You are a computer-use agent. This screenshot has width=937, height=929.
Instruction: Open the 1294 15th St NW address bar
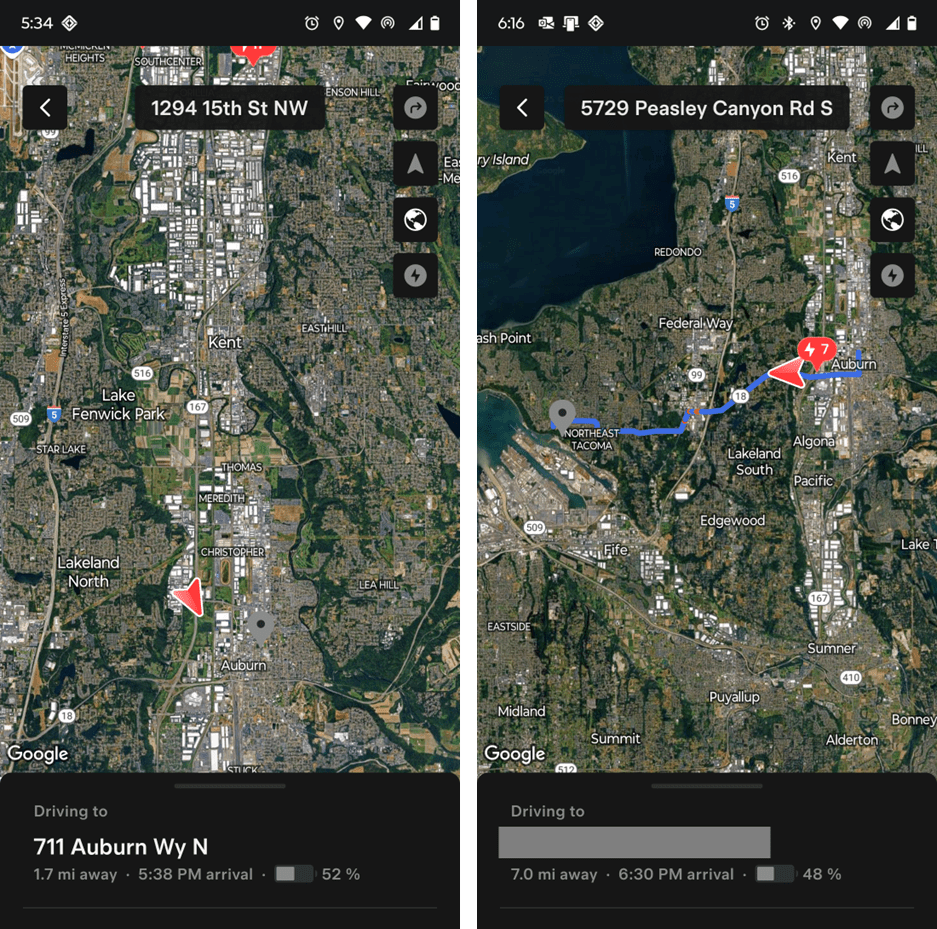coord(229,108)
